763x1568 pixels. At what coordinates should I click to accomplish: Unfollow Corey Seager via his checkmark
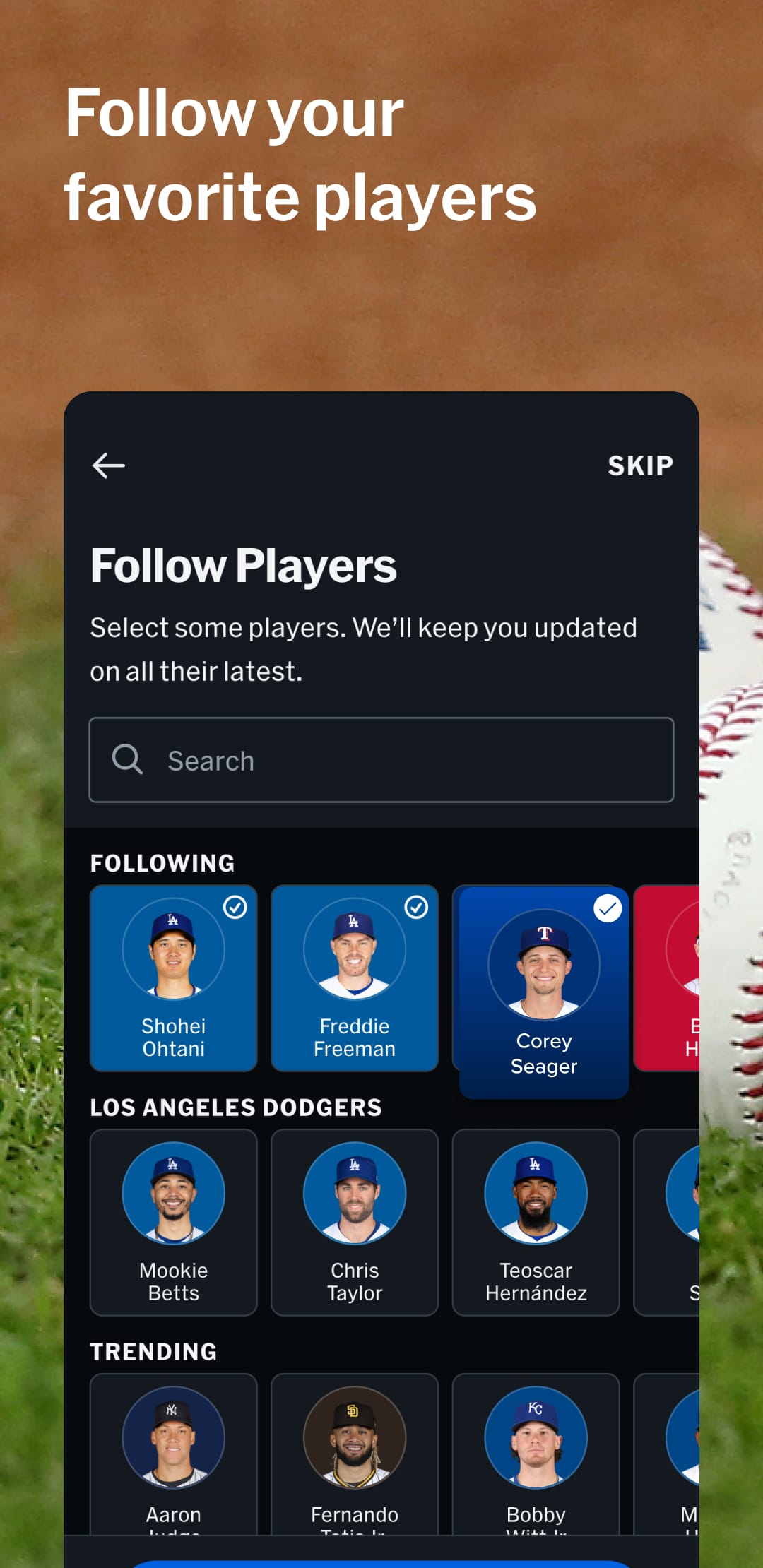point(606,908)
